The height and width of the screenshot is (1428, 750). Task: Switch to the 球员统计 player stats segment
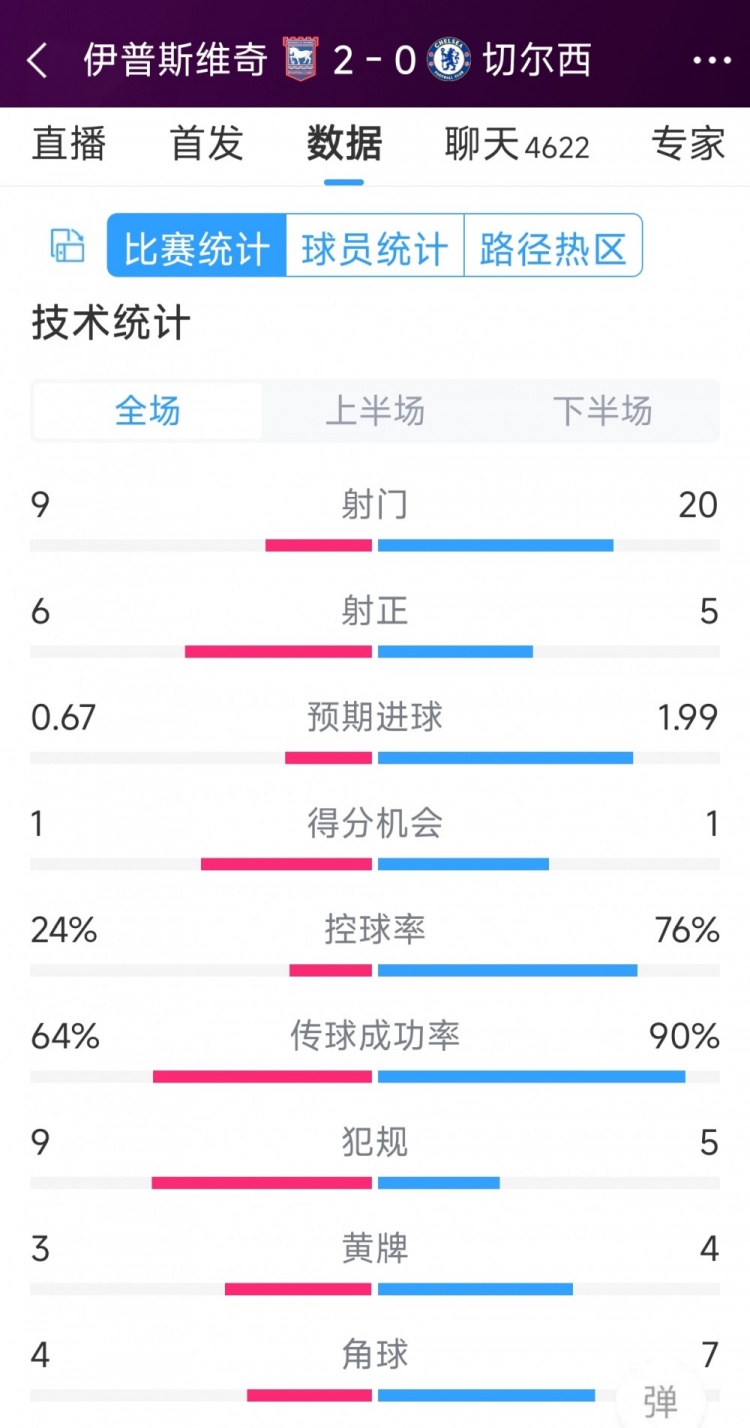click(x=375, y=246)
